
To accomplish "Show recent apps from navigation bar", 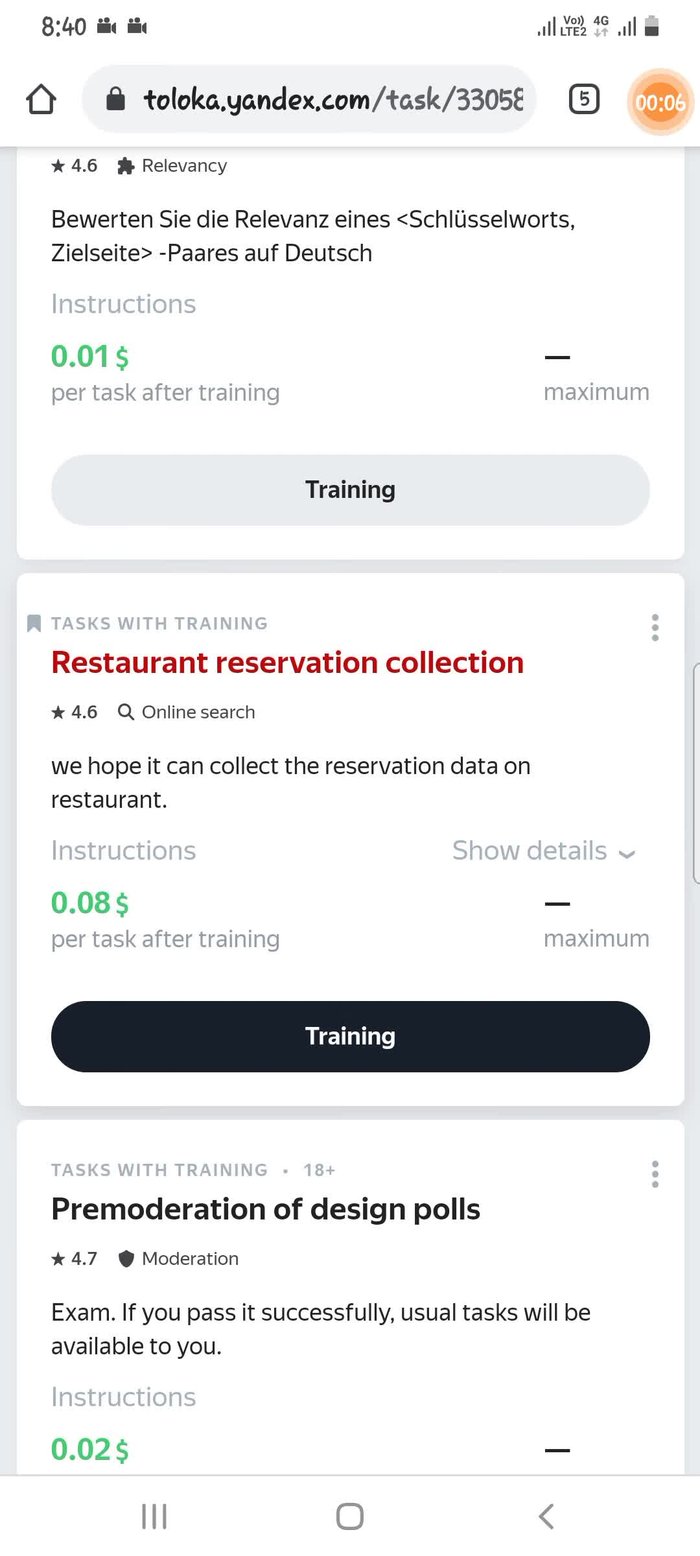I will (154, 1516).
